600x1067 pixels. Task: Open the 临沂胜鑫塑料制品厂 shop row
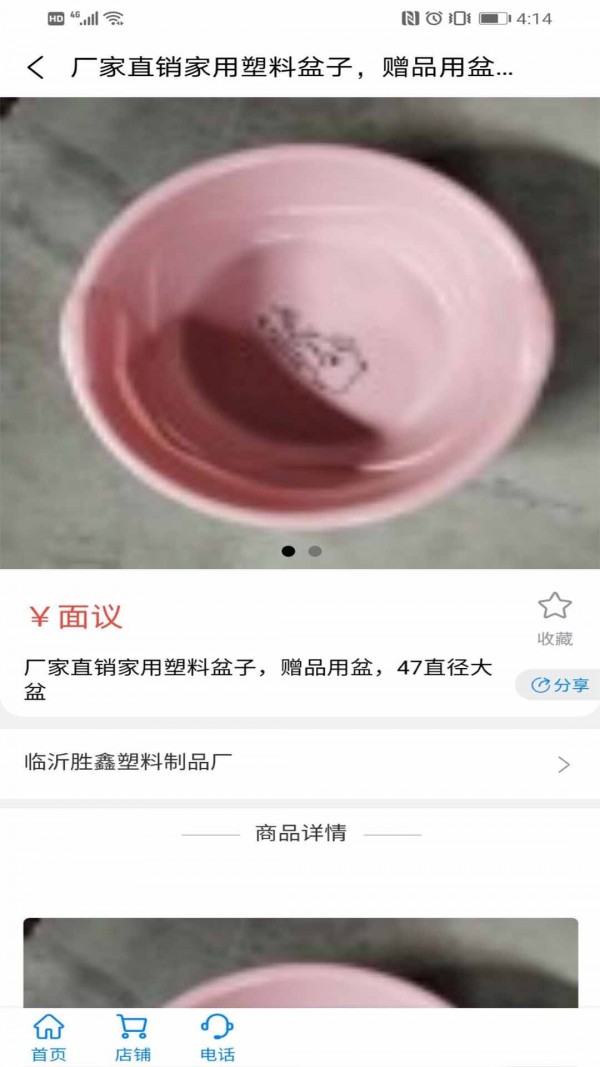pyautogui.click(x=300, y=764)
